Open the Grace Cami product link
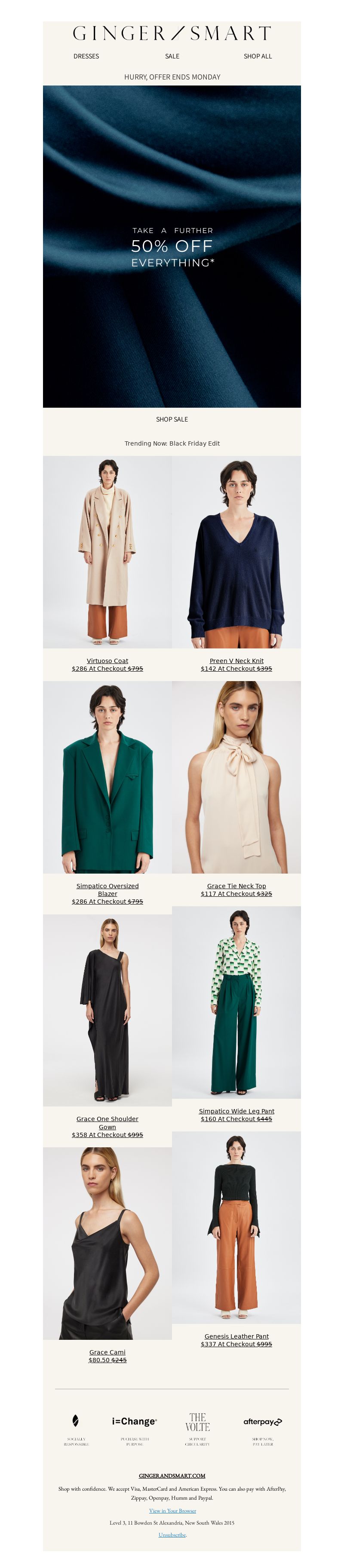This screenshot has height=1568, width=344. pyautogui.click(x=107, y=1352)
